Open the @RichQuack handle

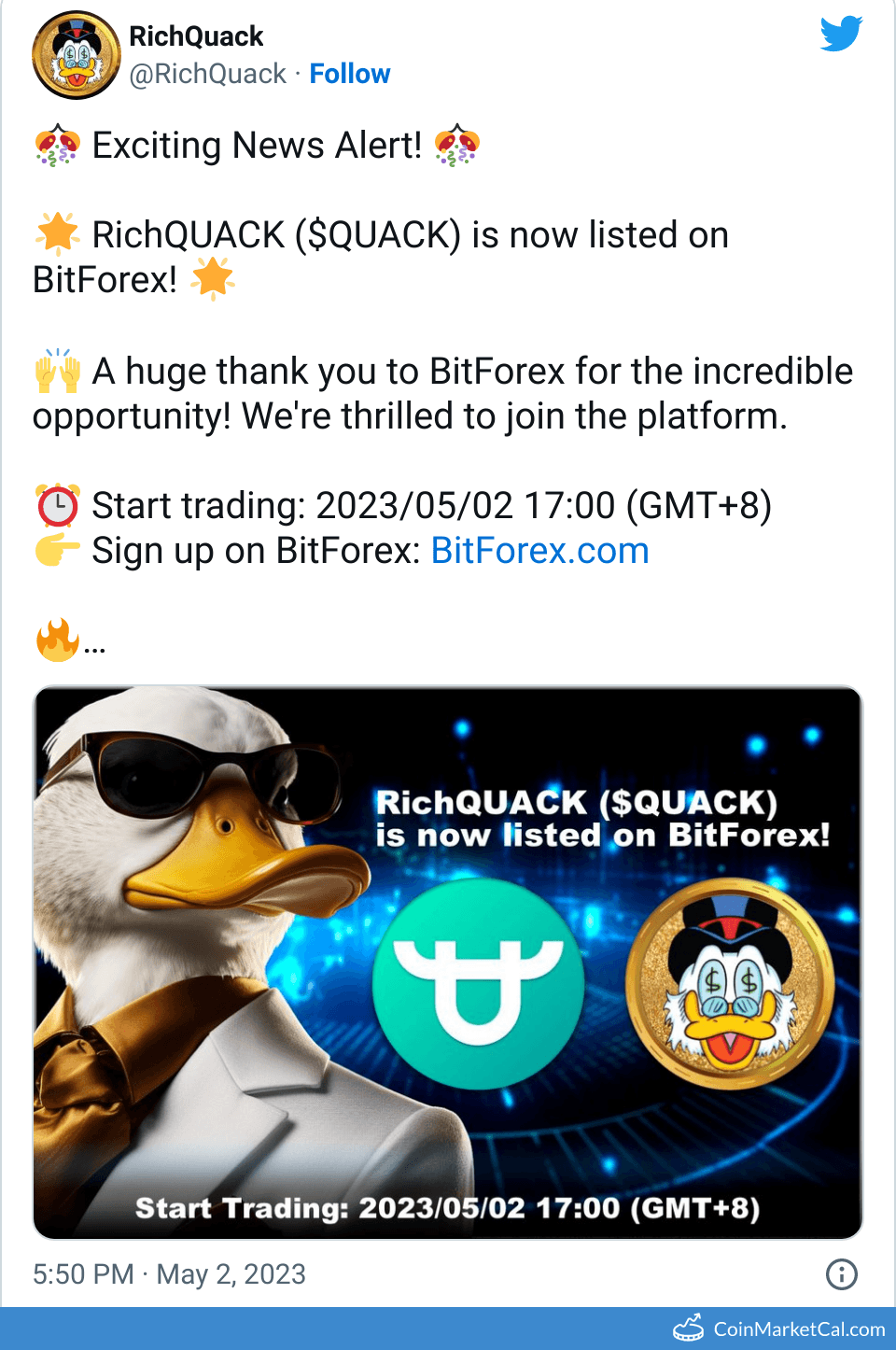[x=207, y=74]
